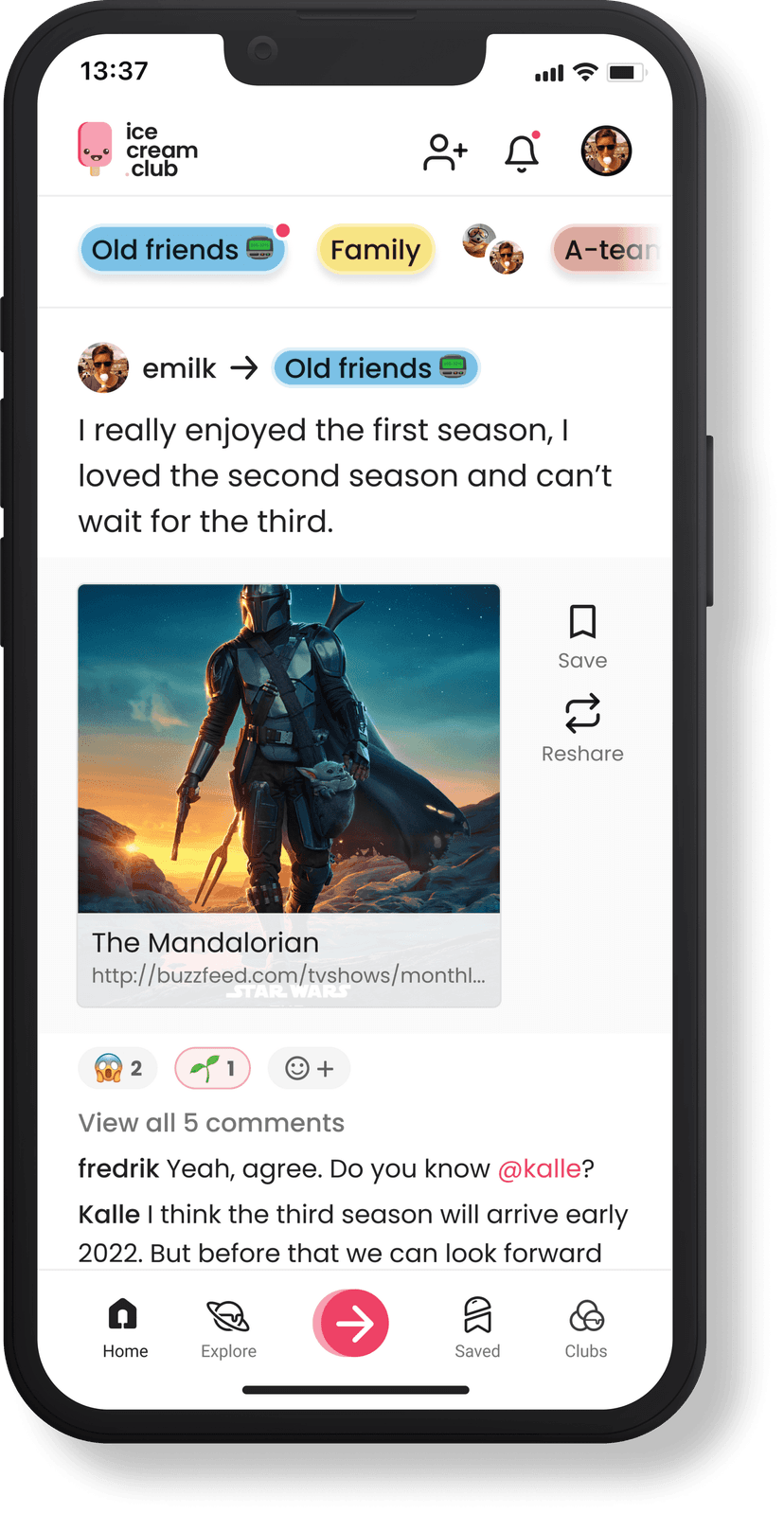Tap the seedling reaction
The image size is (784, 1514).
pyautogui.click(x=213, y=1068)
